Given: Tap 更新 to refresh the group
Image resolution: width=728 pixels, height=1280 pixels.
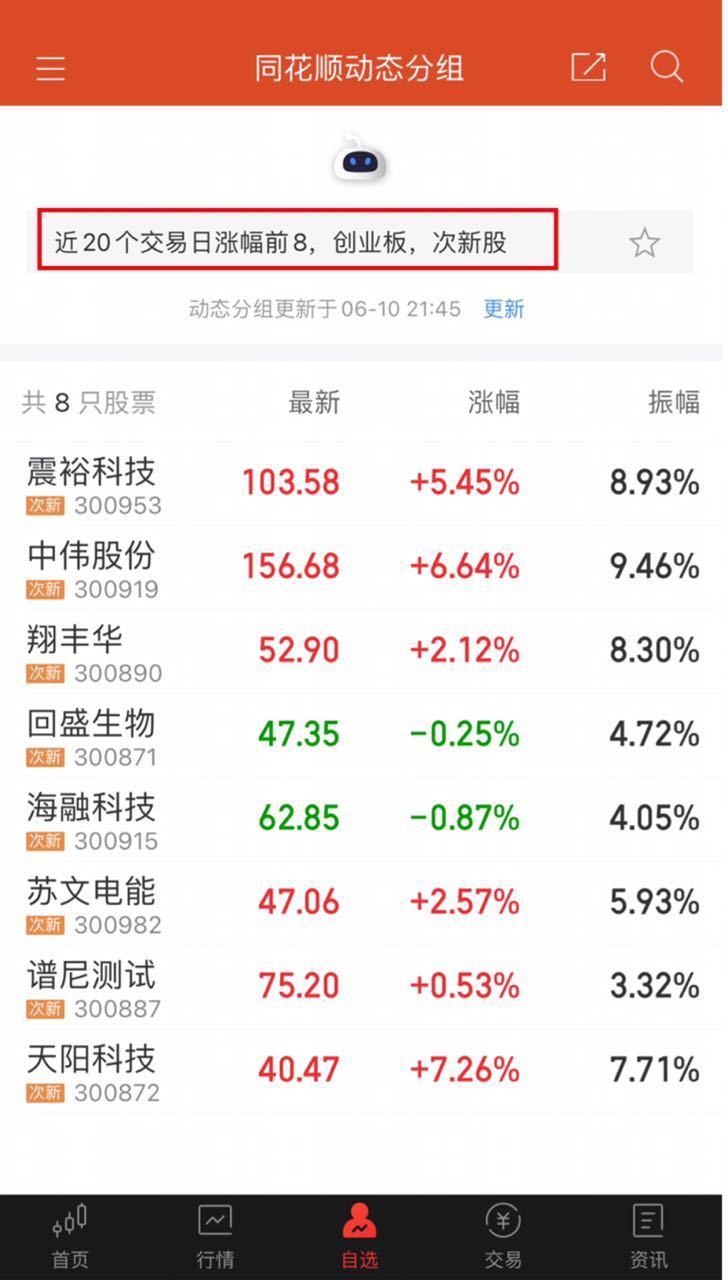Looking at the screenshot, I should click(504, 308).
